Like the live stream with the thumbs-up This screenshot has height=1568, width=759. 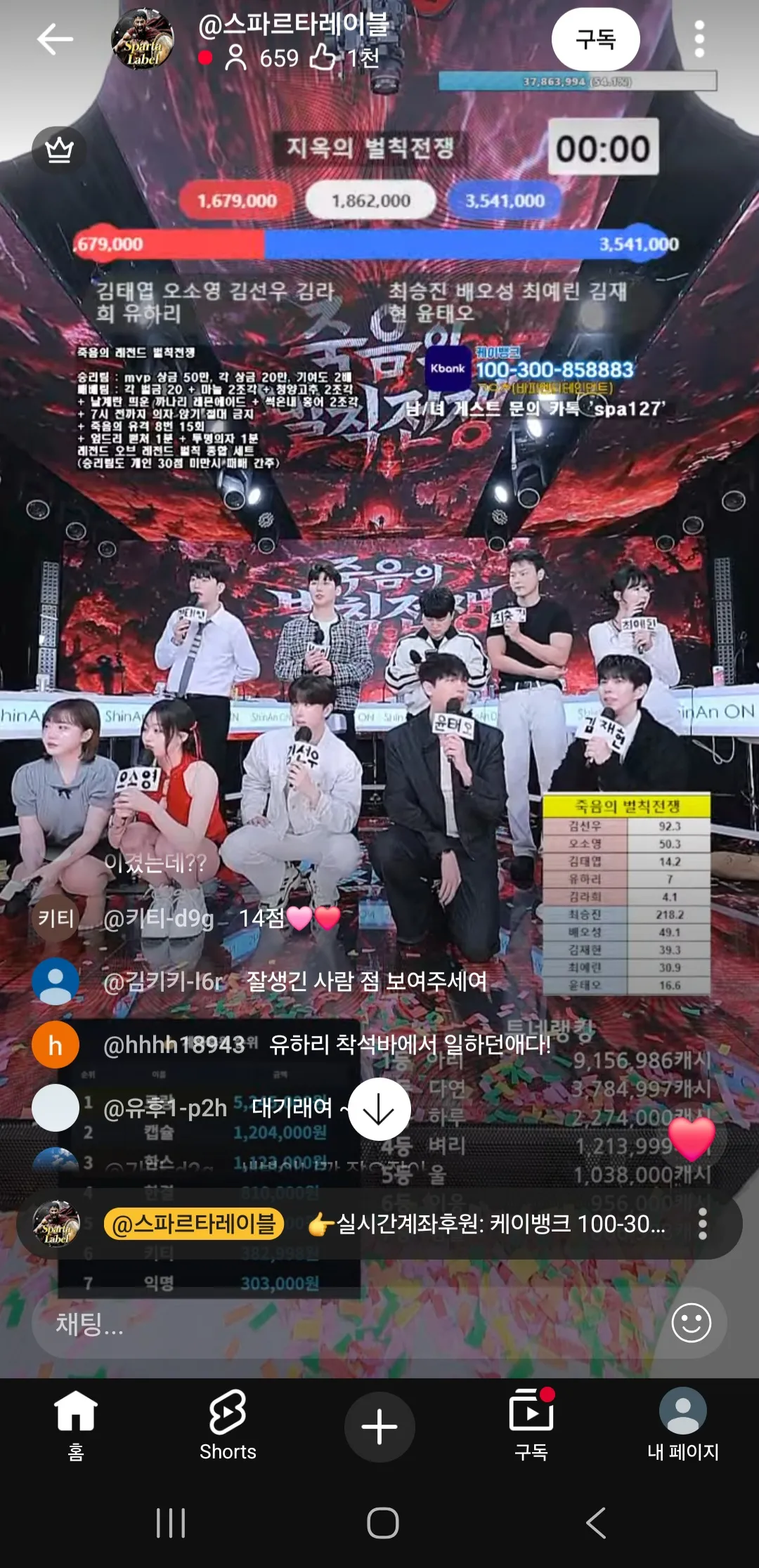pyautogui.click(x=323, y=57)
